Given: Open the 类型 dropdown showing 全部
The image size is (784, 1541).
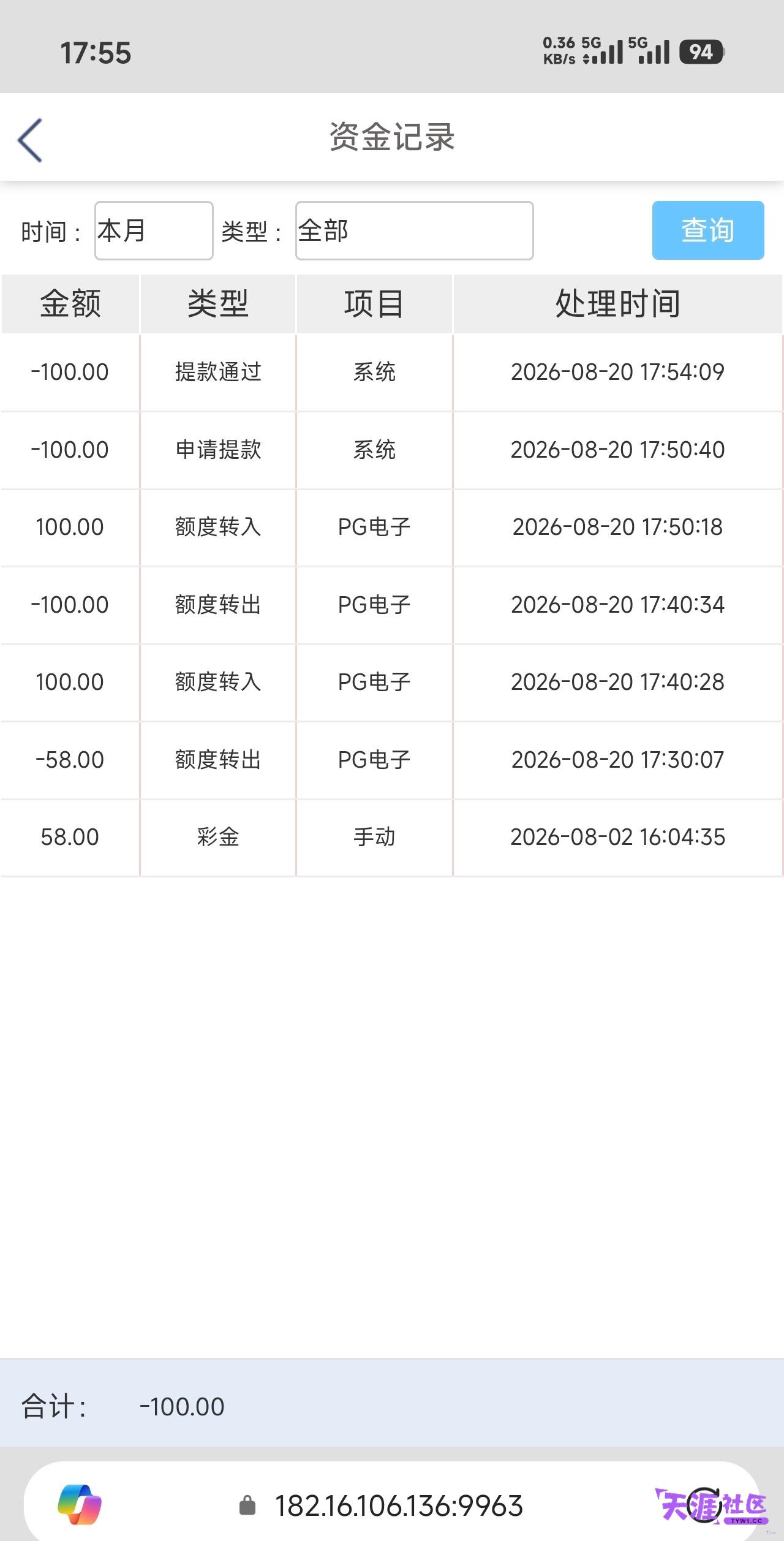Looking at the screenshot, I should [x=414, y=230].
